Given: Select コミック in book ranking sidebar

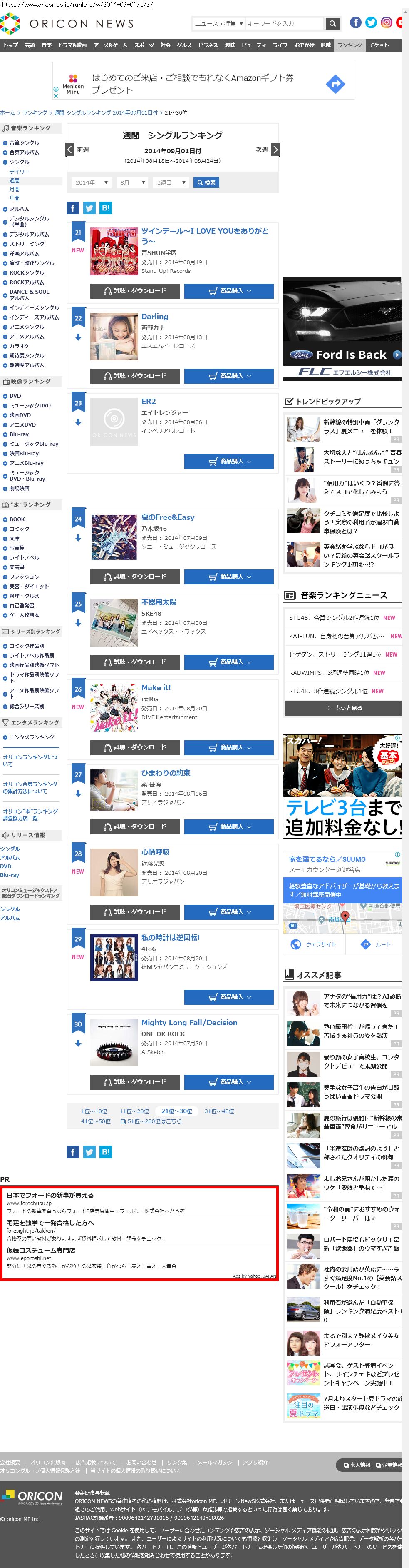Looking at the screenshot, I should 19,529.
